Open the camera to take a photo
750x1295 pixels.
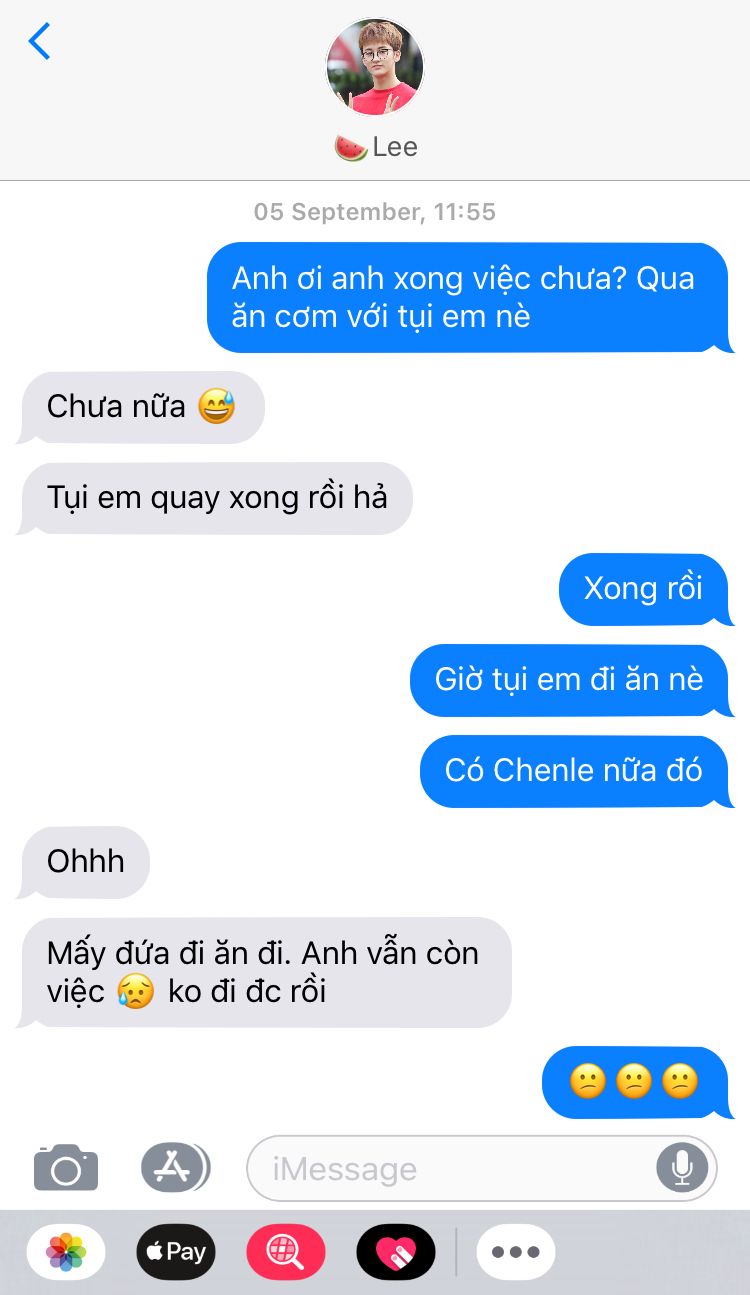[66, 1167]
